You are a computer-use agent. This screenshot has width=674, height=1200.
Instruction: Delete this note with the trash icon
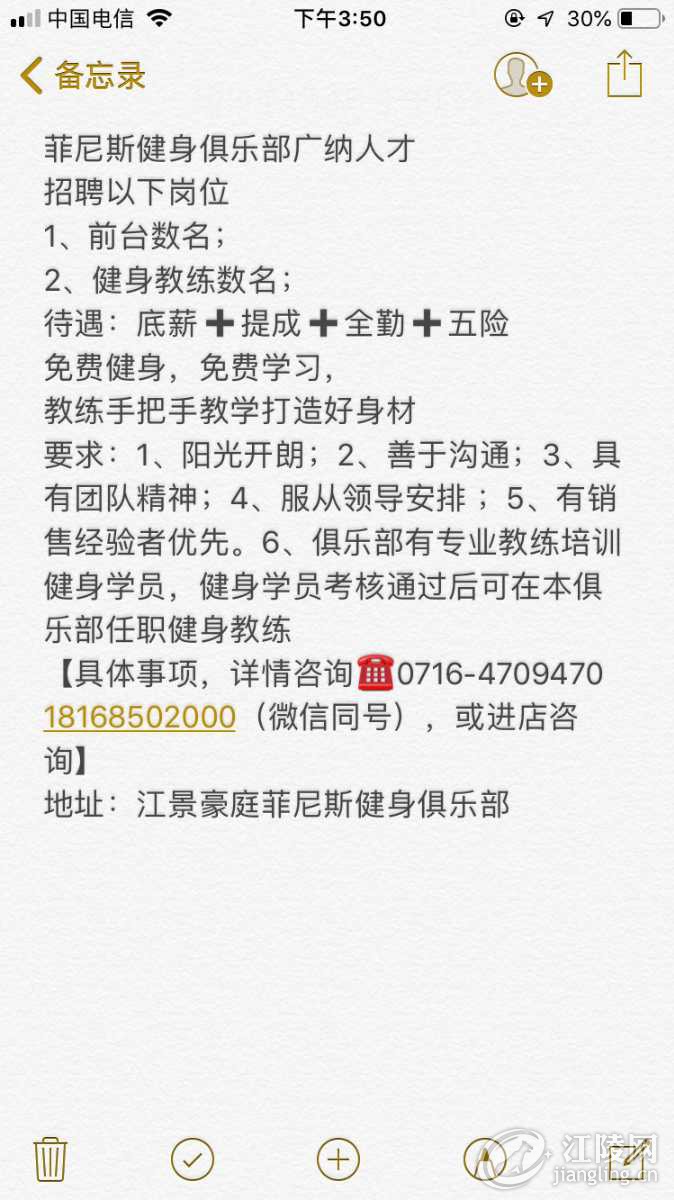click(x=50, y=1159)
